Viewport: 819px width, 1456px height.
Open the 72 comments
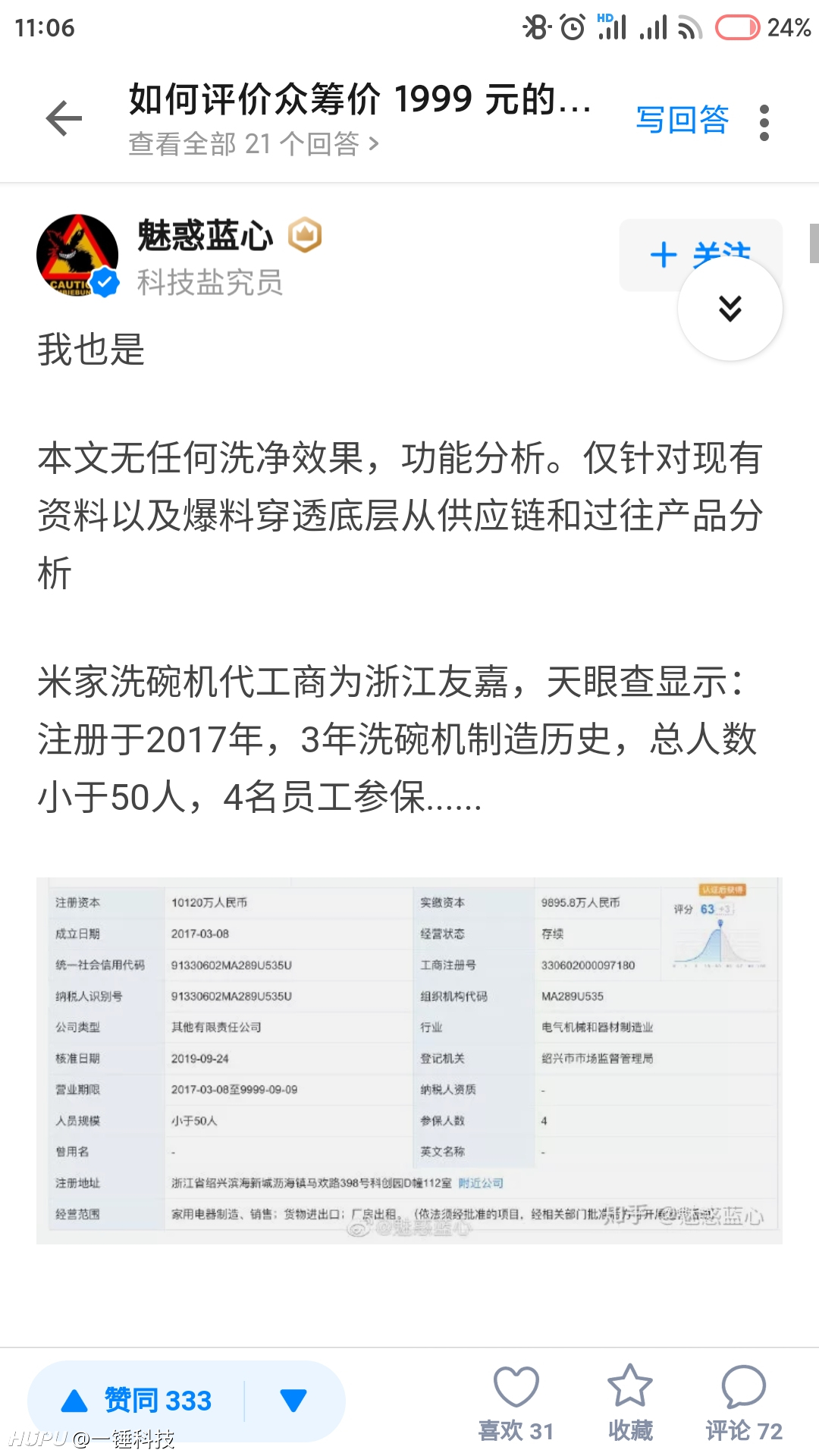point(744,1403)
